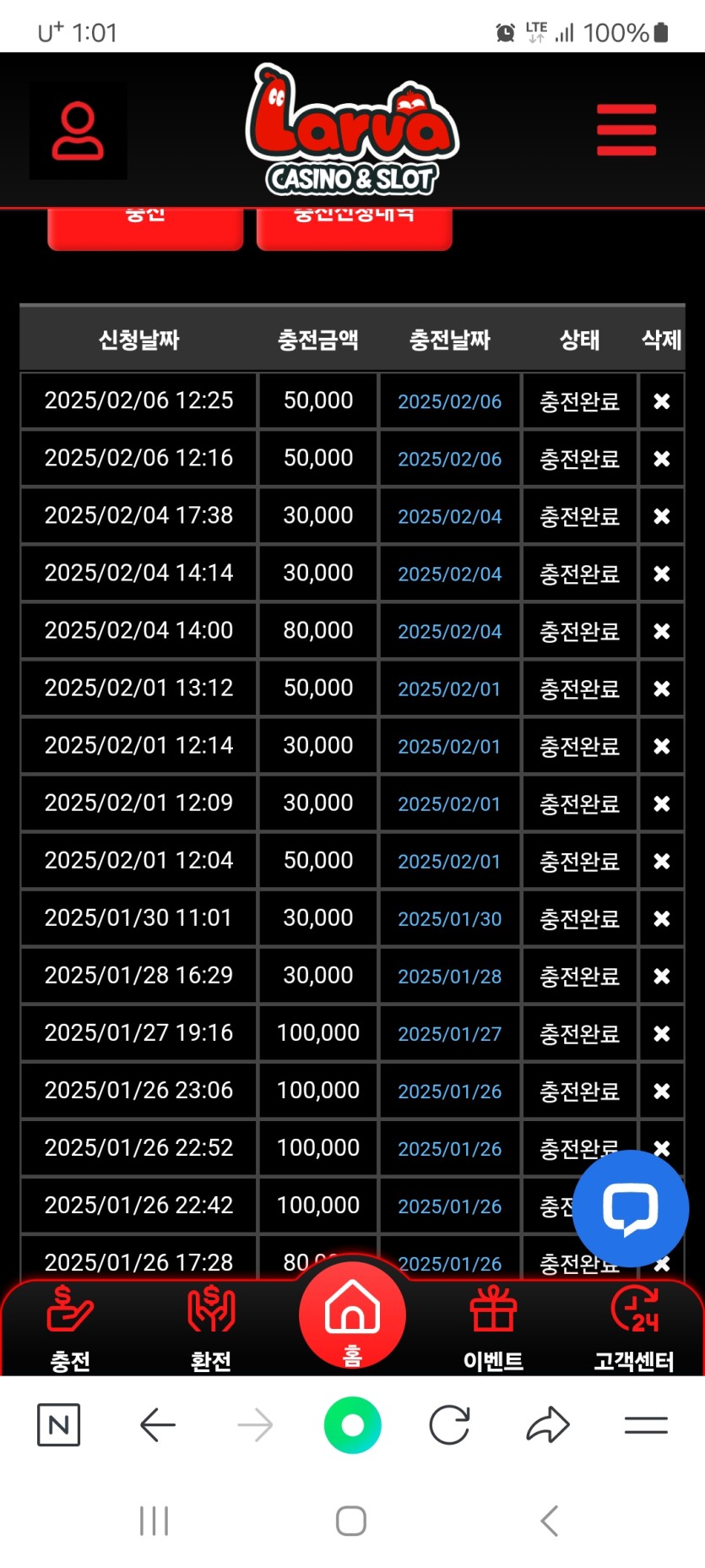Open the system recent apps view
Image resolution: width=705 pixels, height=1568 pixels.
pyautogui.click(x=154, y=1521)
